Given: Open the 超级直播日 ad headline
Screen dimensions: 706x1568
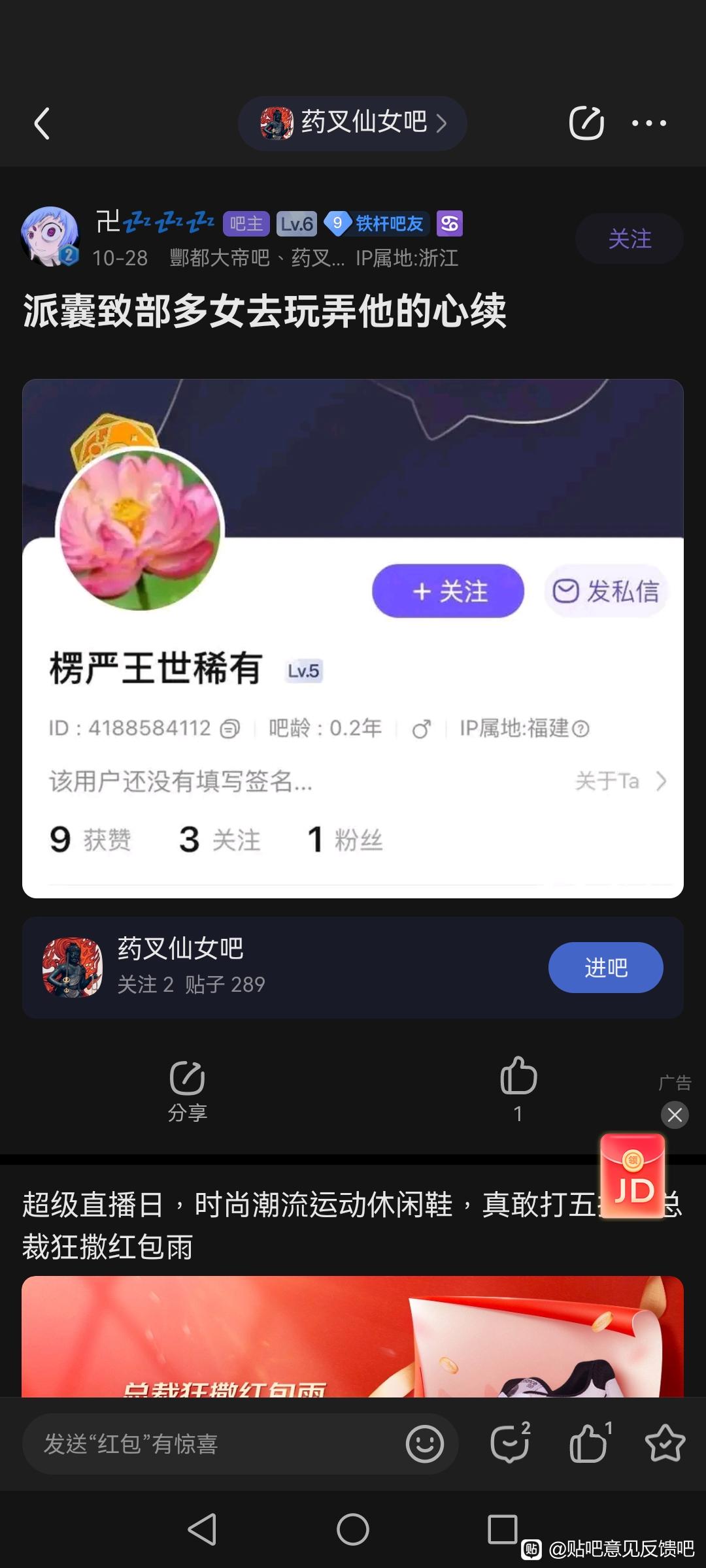Looking at the screenshot, I should click(x=294, y=1226).
